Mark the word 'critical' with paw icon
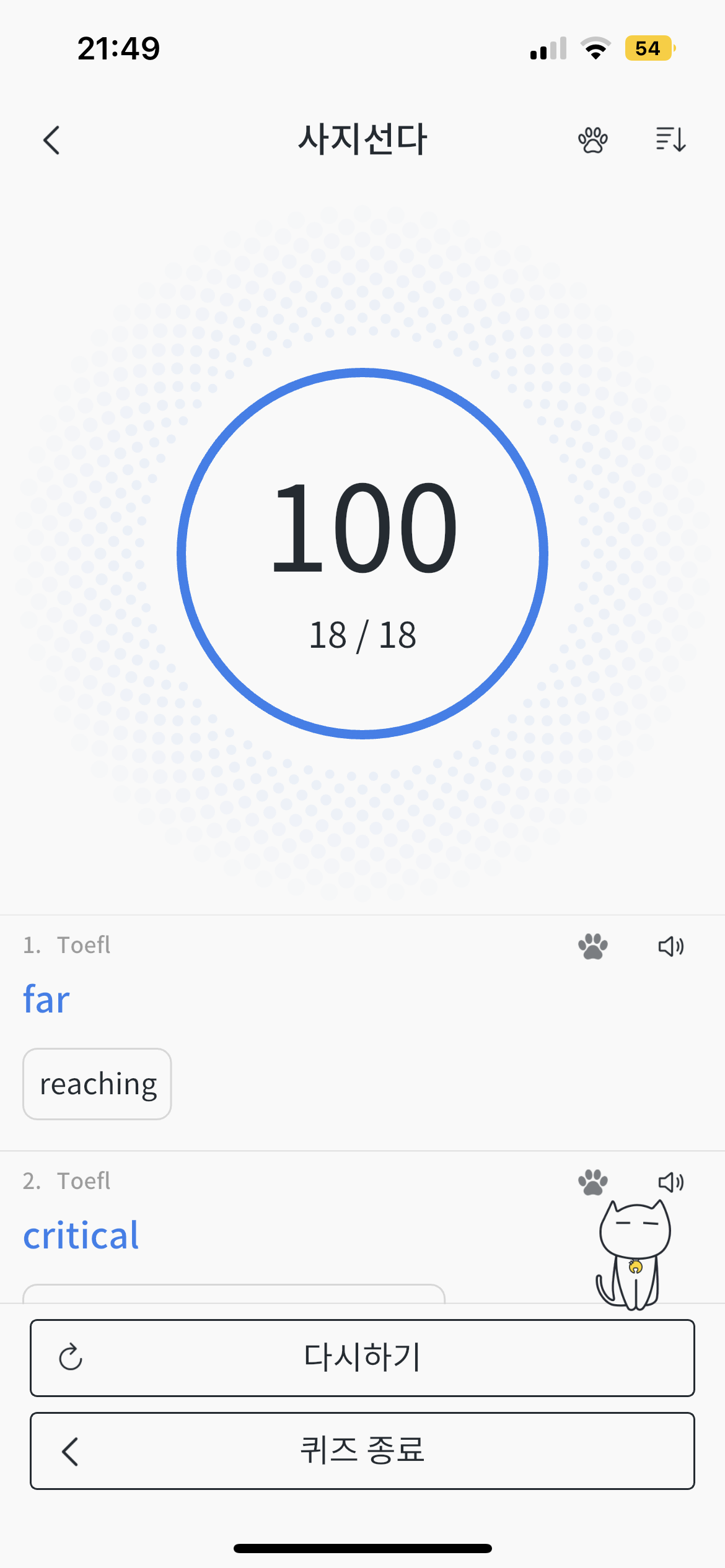Viewport: 725px width, 1568px height. pos(592,1182)
